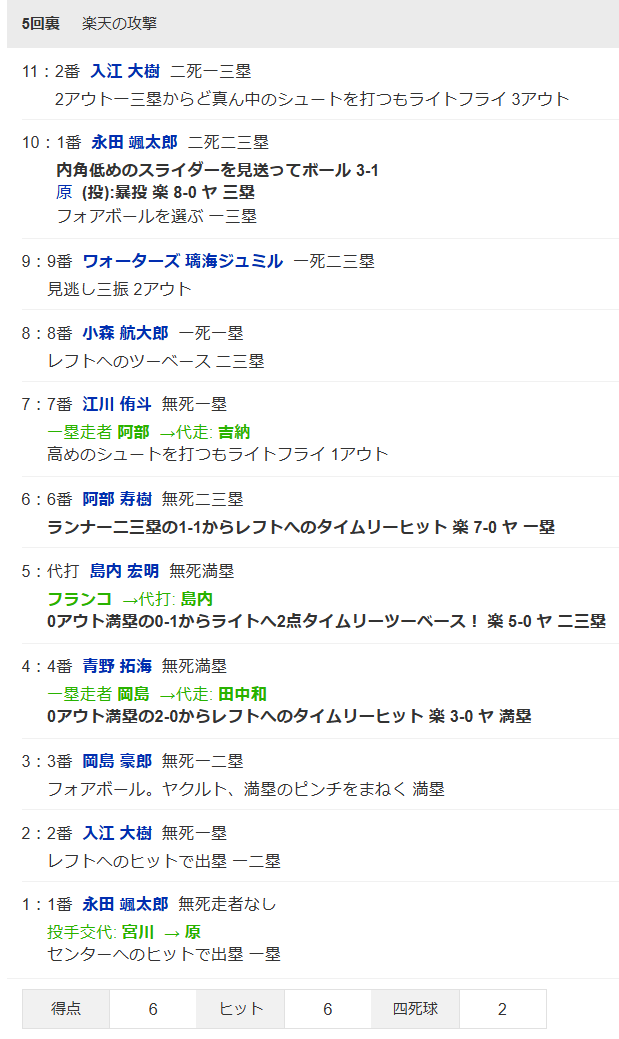The image size is (619, 1039).
Task: Open 江川 侑斗 player link
Action: point(117,404)
